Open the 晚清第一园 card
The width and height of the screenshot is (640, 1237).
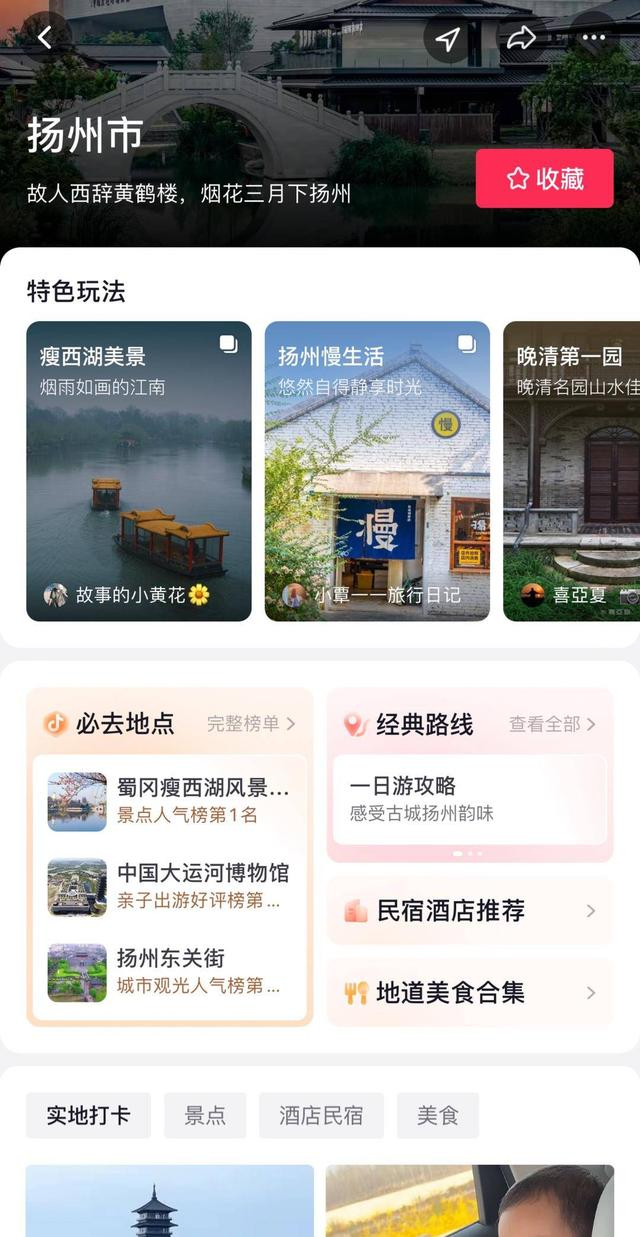(x=572, y=470)
